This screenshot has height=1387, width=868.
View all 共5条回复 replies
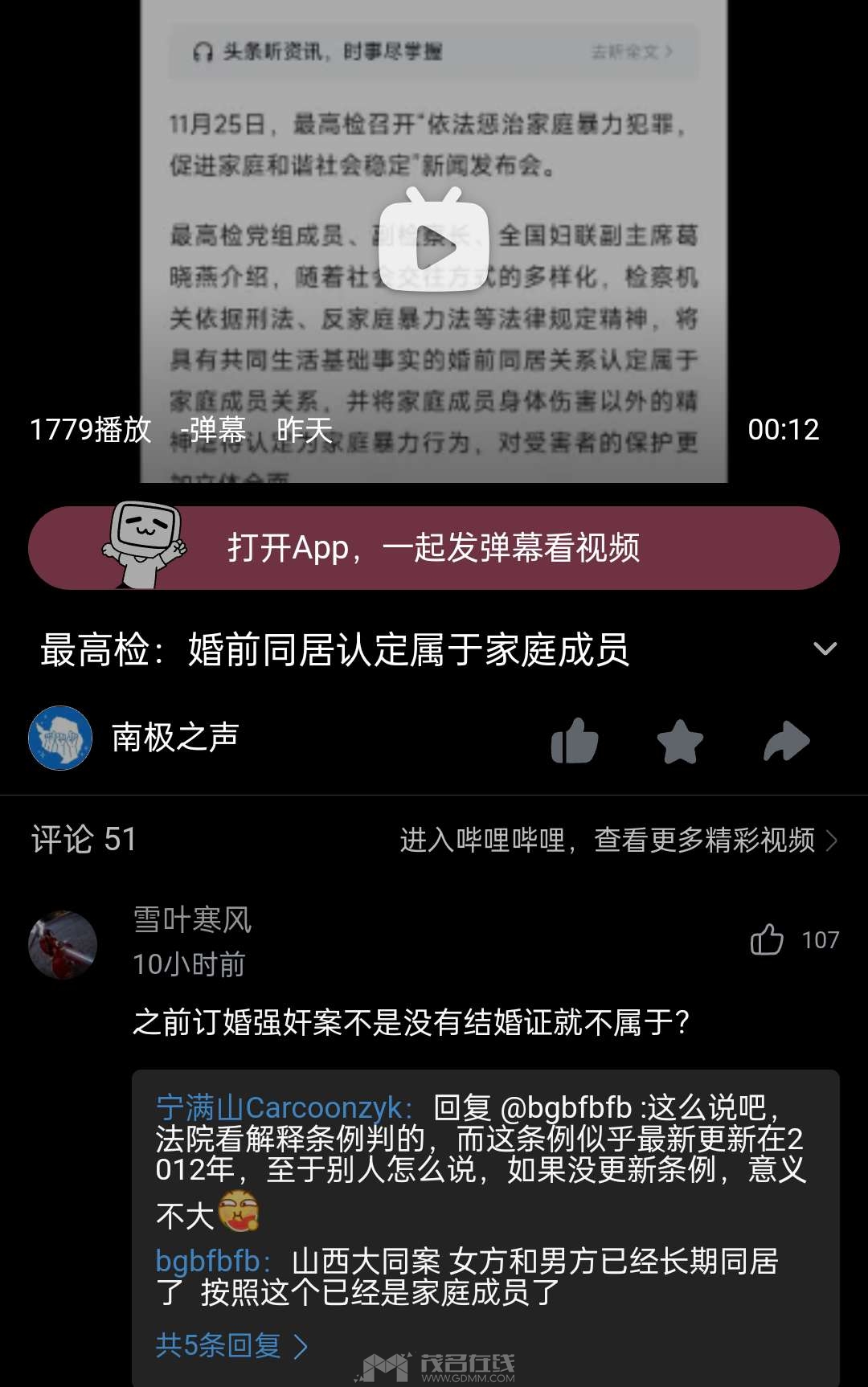pyautogui.click(x=231, y=1345)
